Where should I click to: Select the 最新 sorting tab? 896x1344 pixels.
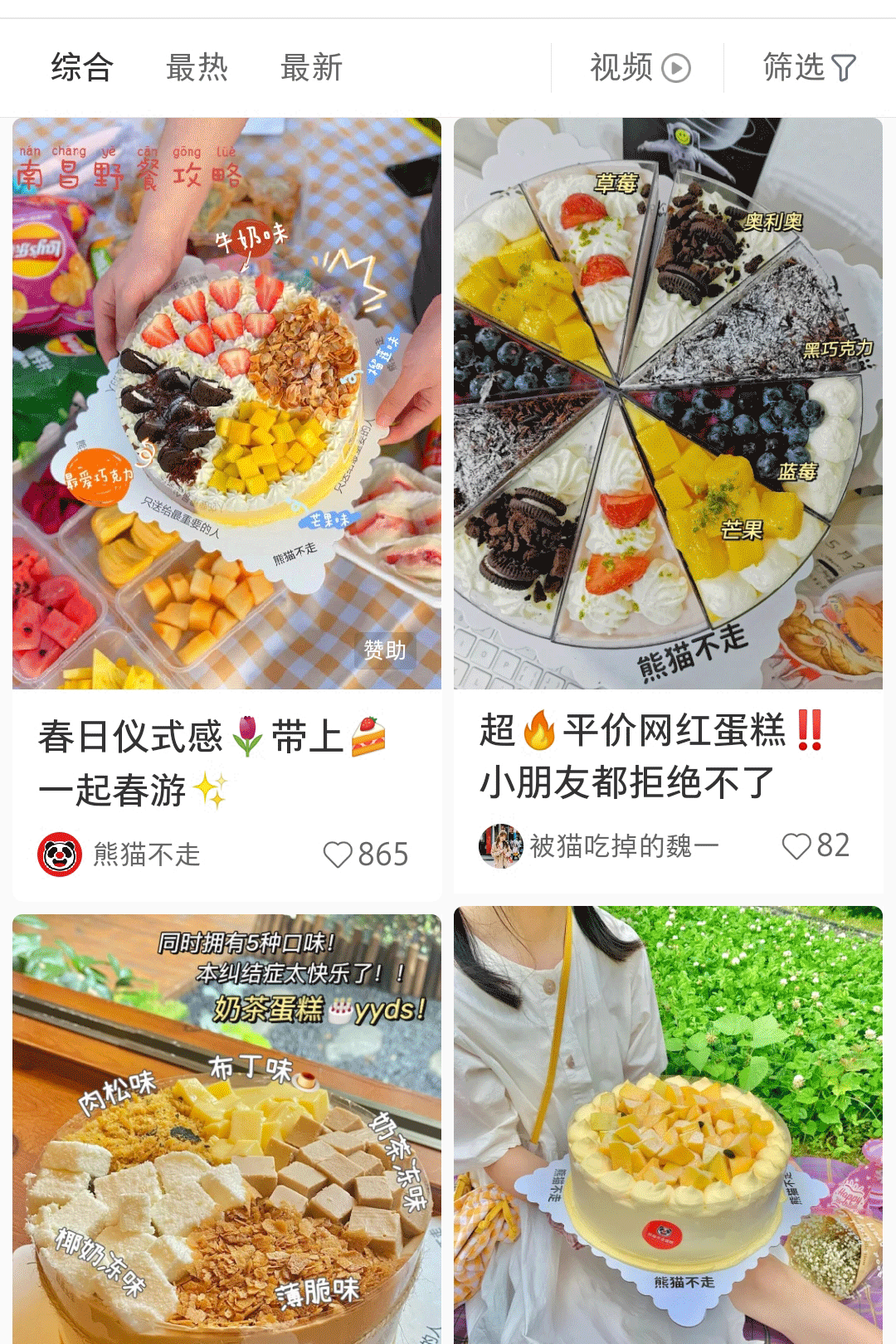(311, 67)
